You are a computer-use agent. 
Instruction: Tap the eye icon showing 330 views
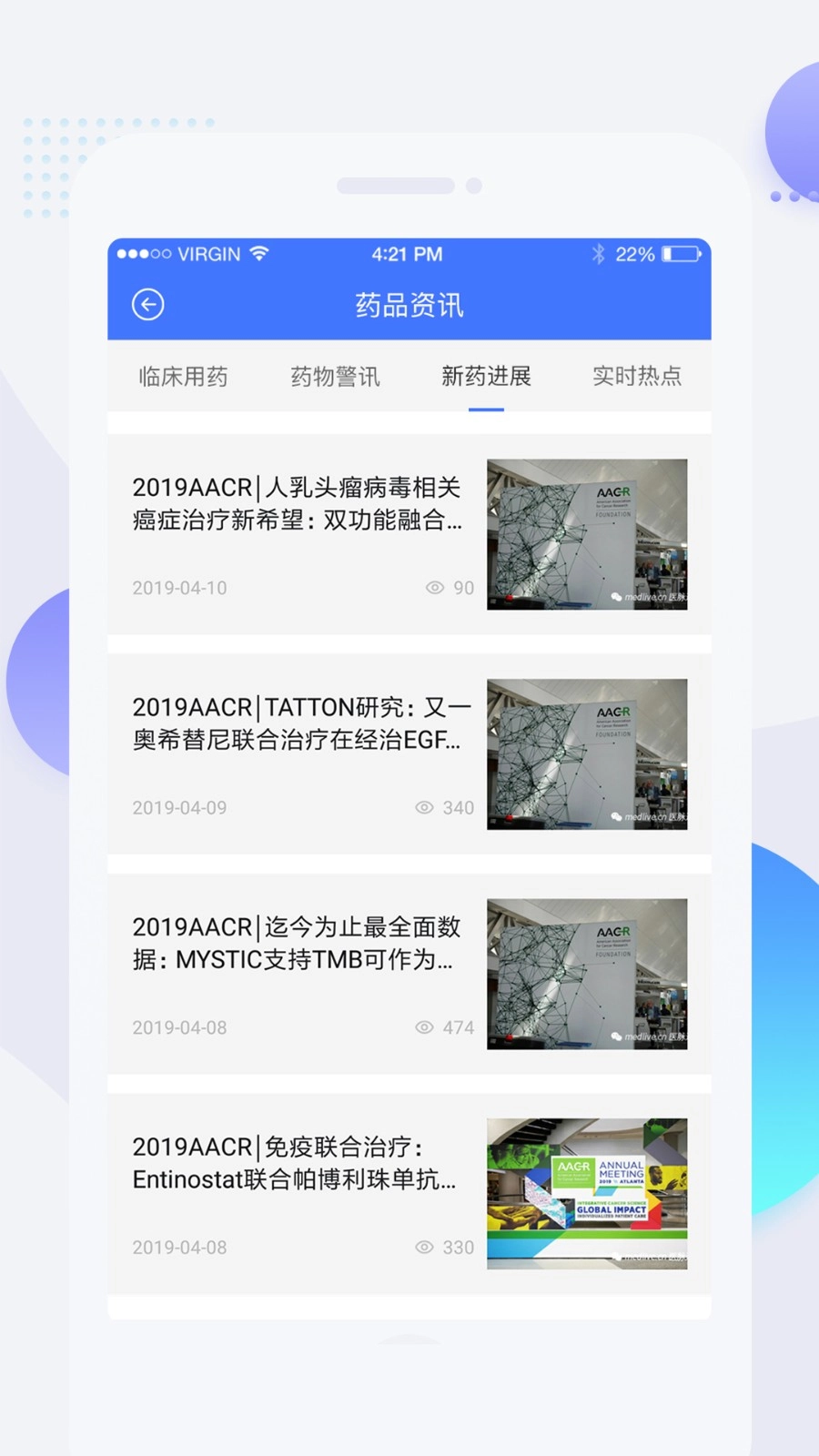point(425,1247)
